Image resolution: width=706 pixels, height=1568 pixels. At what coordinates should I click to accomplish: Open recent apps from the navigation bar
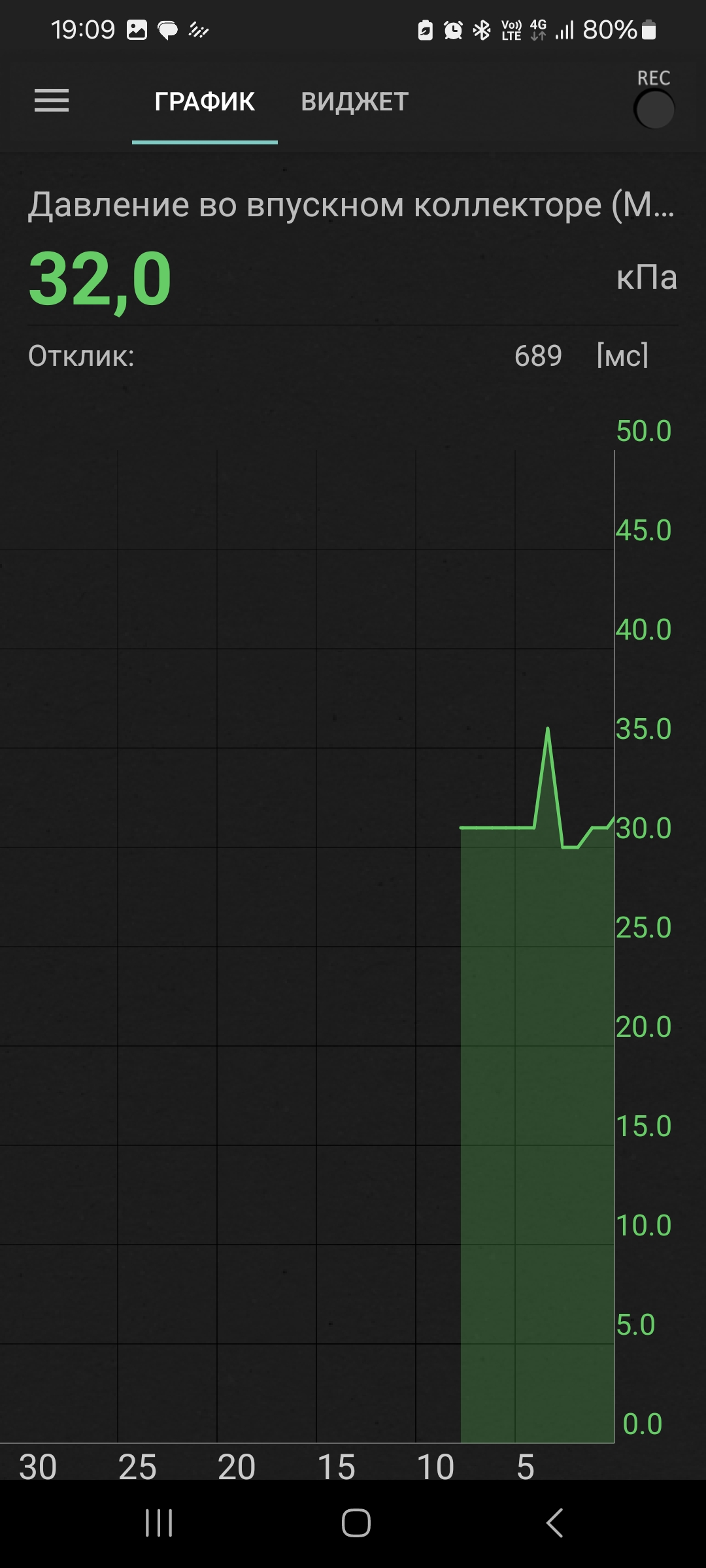click(159, 1523)
